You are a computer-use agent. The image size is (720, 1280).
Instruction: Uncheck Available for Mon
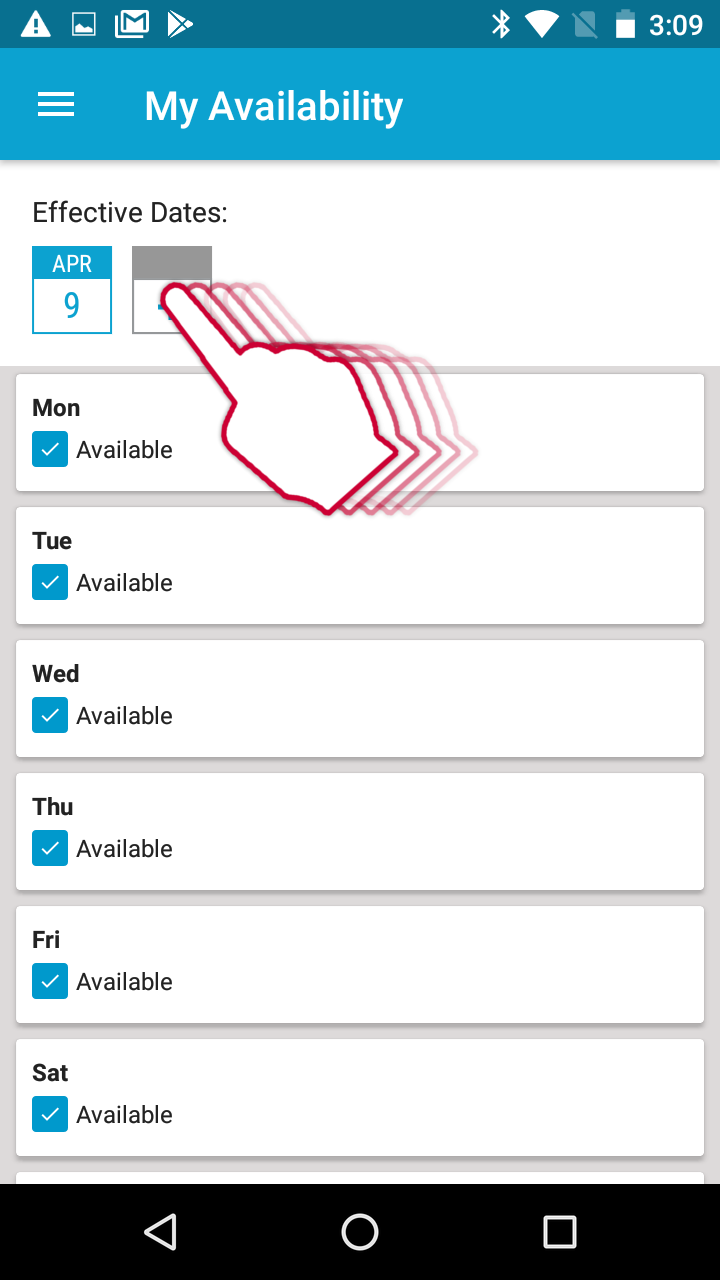click(50, 450)
